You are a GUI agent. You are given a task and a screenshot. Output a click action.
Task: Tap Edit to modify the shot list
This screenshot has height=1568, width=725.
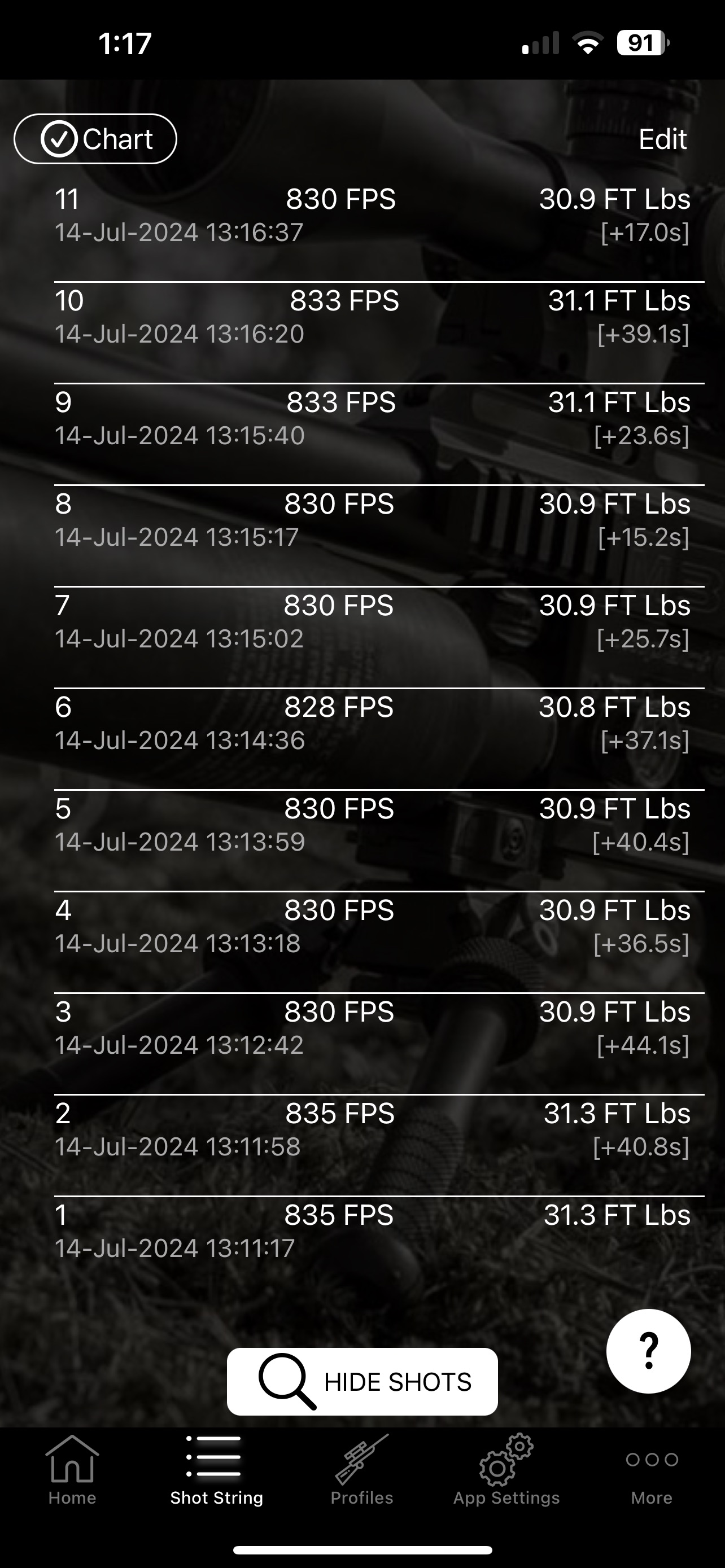[662, 139]
